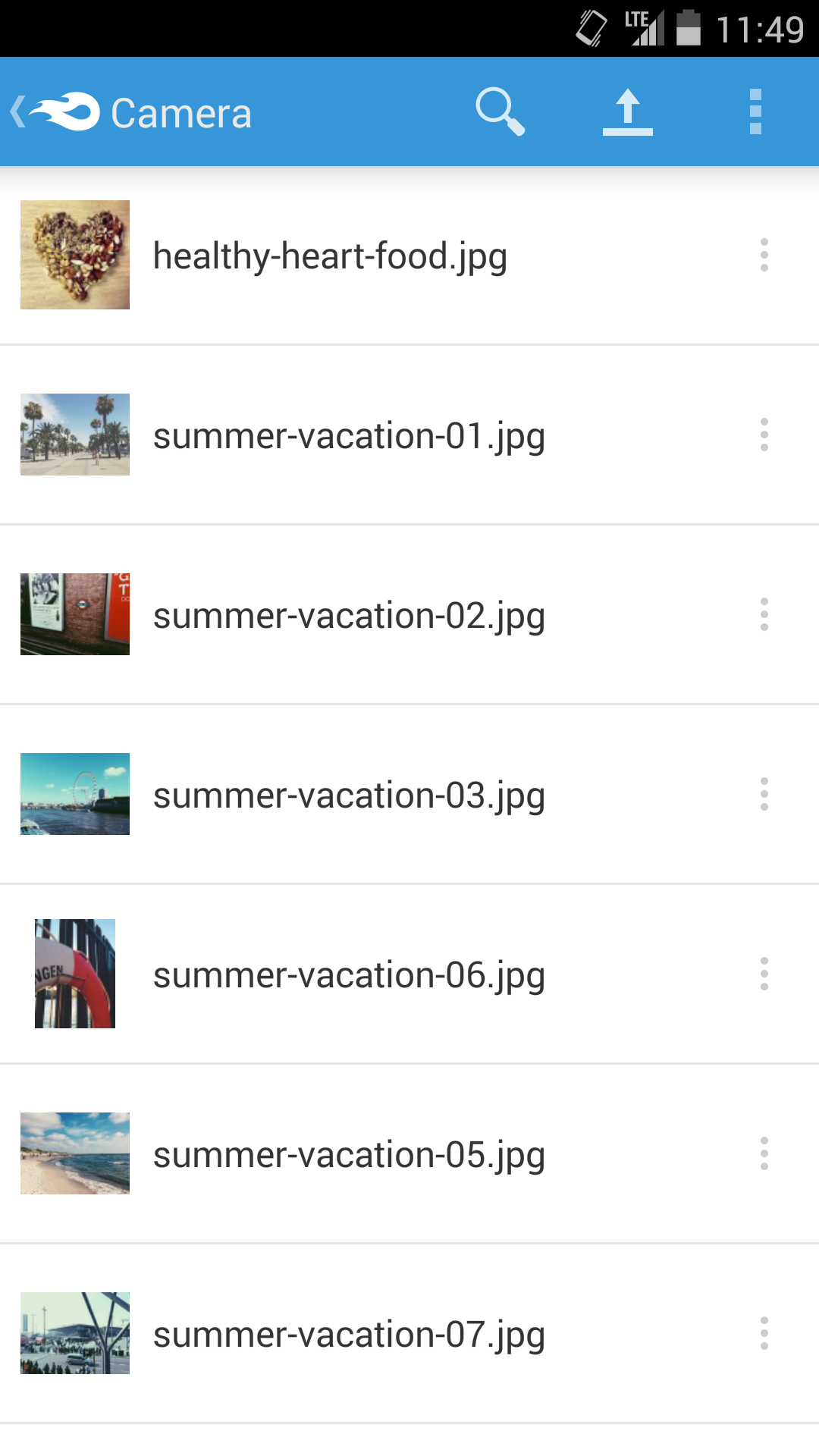Open context actions for summer-vacation-06.jpg

pos(764,974)
